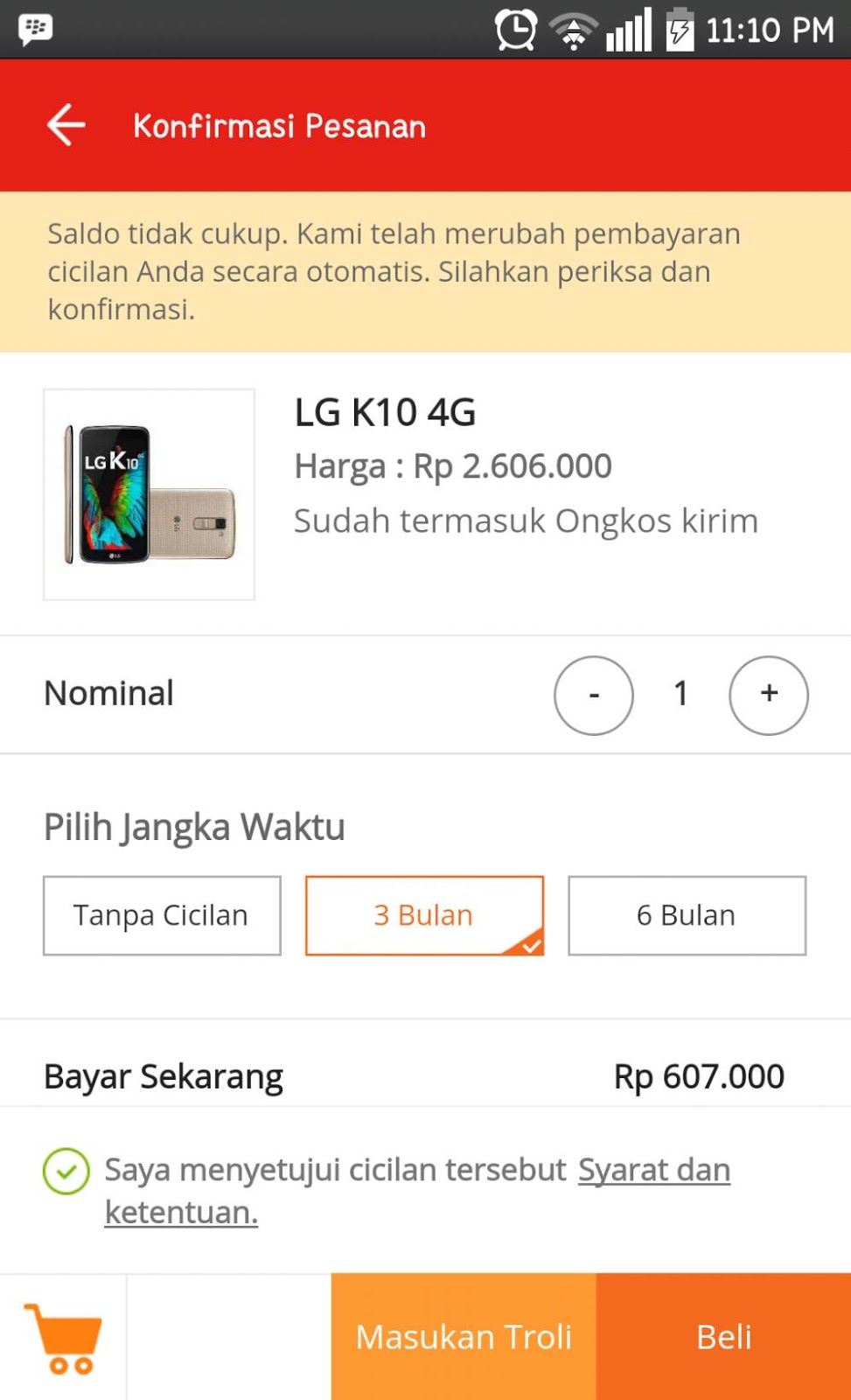This screenshot has height=1400, width=851.
Task: Select Tanpa Cicilan option
Action: click(162, 915)
